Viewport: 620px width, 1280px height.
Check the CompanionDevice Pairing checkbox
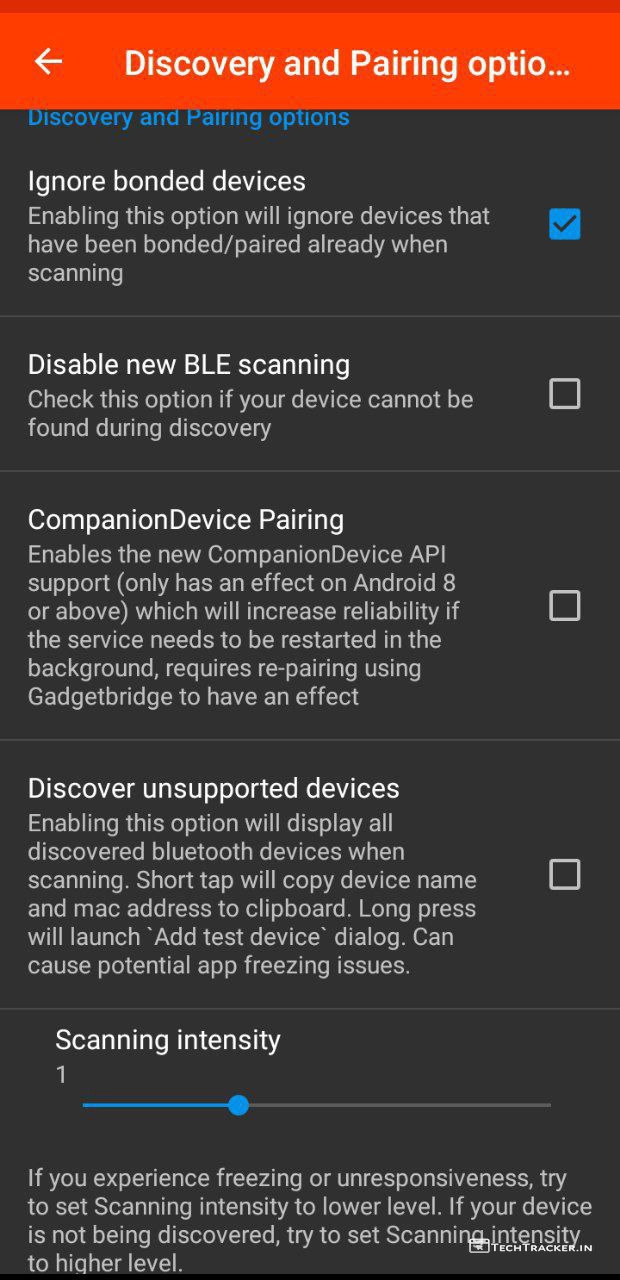click(564, 606)
